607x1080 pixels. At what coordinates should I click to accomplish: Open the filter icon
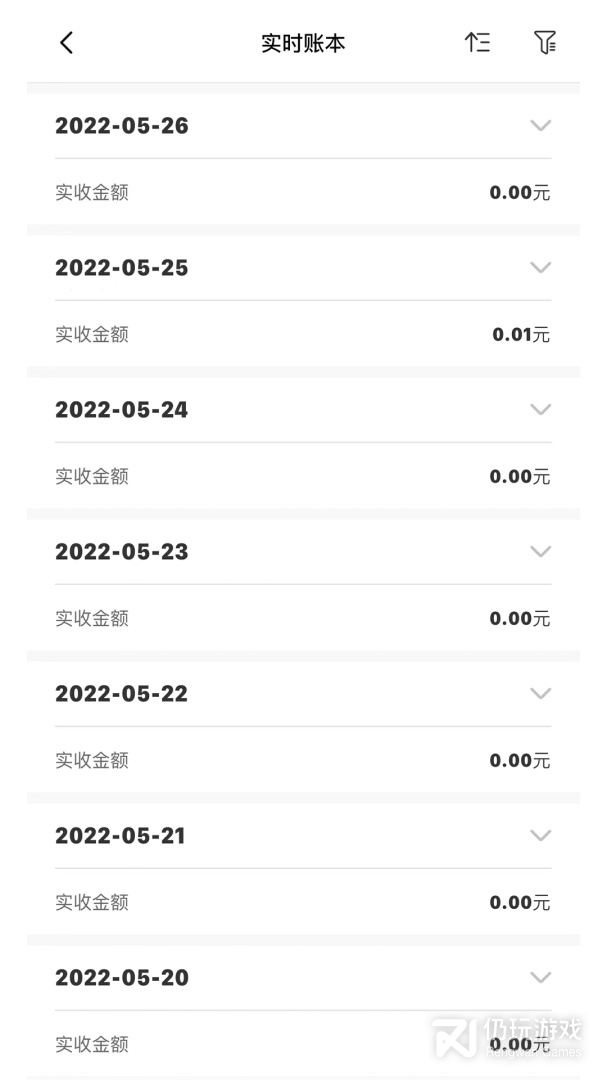pyautogui.click(x=545, y=43)
